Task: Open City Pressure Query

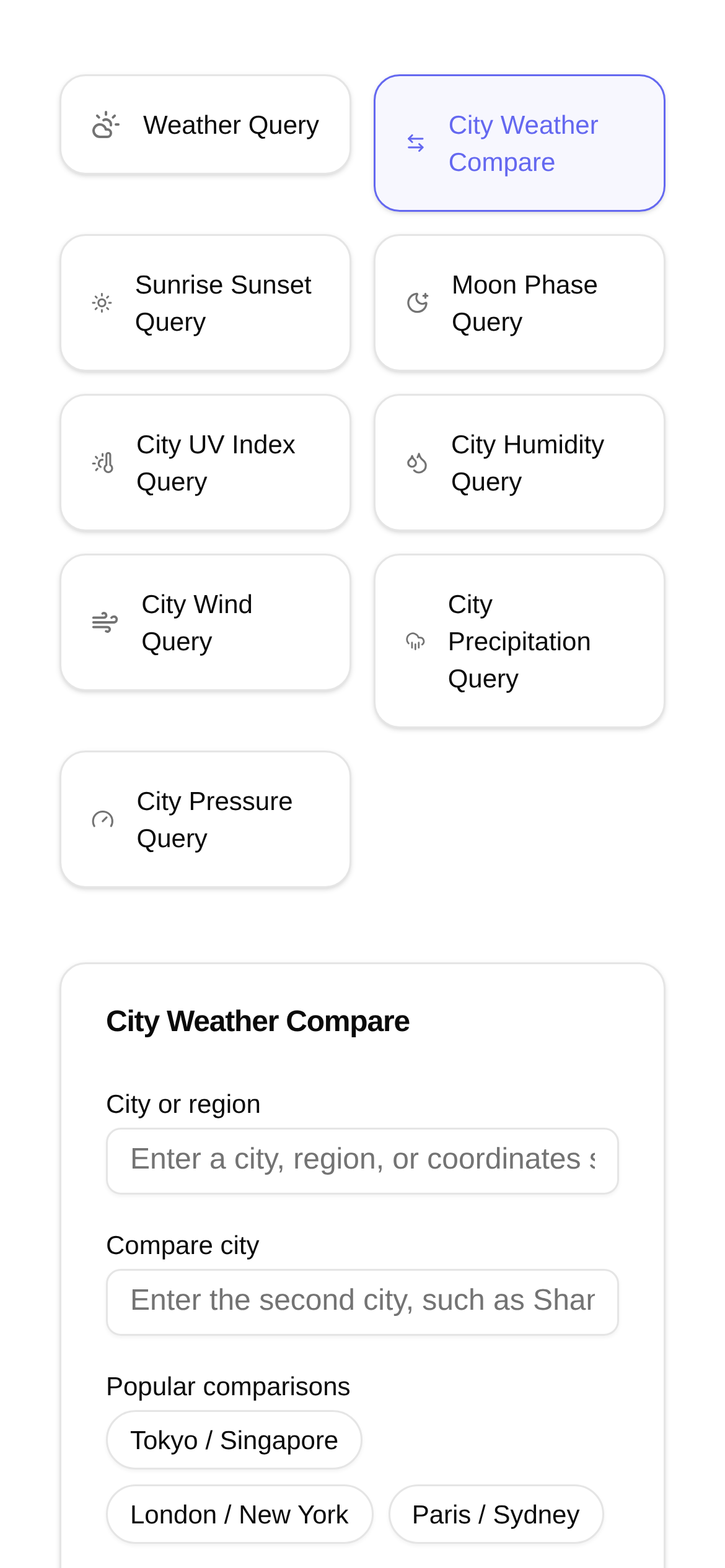Action: 205,819
